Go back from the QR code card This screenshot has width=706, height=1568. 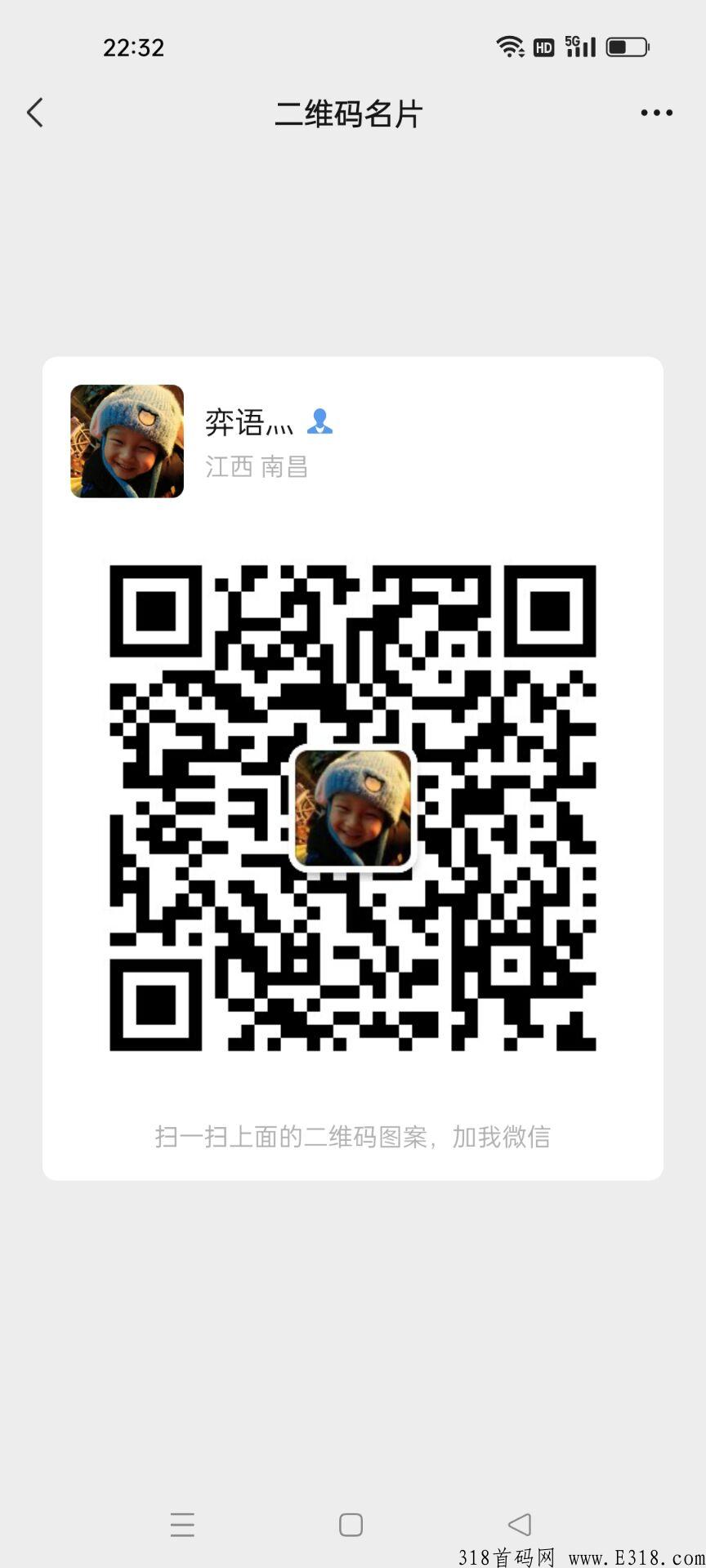(x=35, y=113)
